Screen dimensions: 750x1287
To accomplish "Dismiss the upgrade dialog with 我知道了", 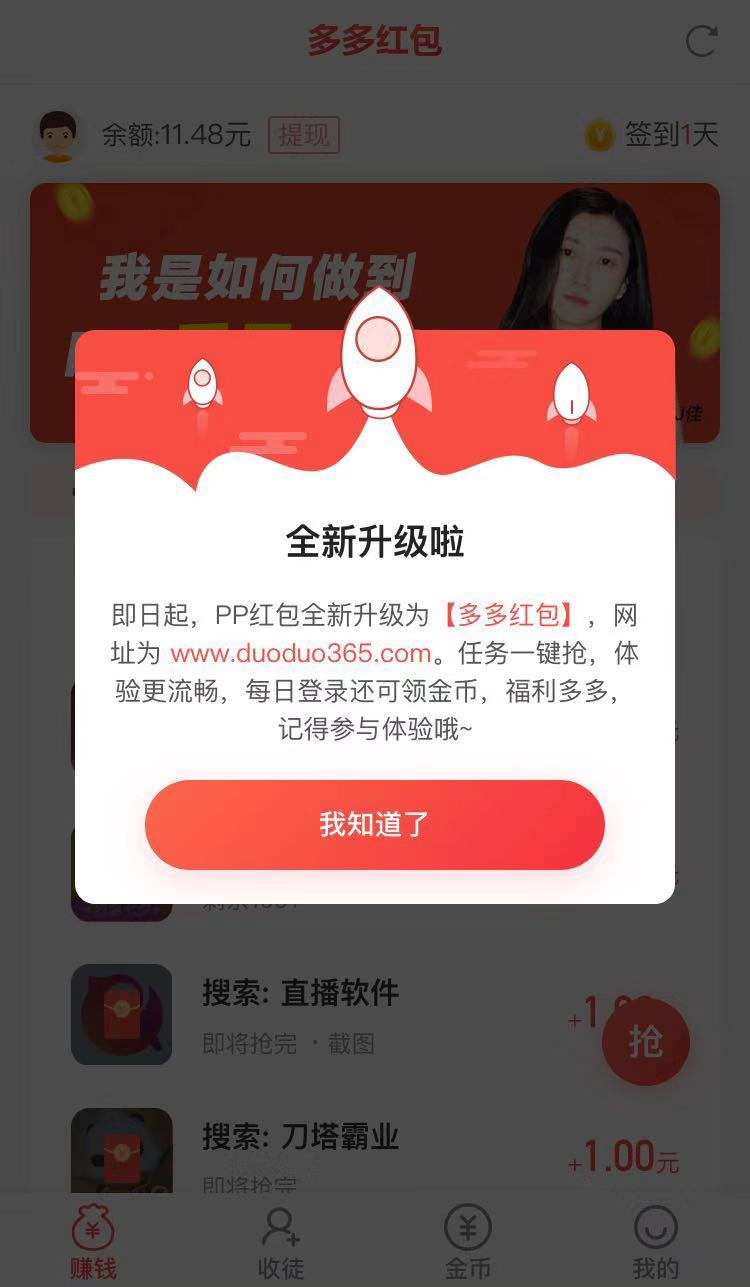I will click(x=375, y=824).
